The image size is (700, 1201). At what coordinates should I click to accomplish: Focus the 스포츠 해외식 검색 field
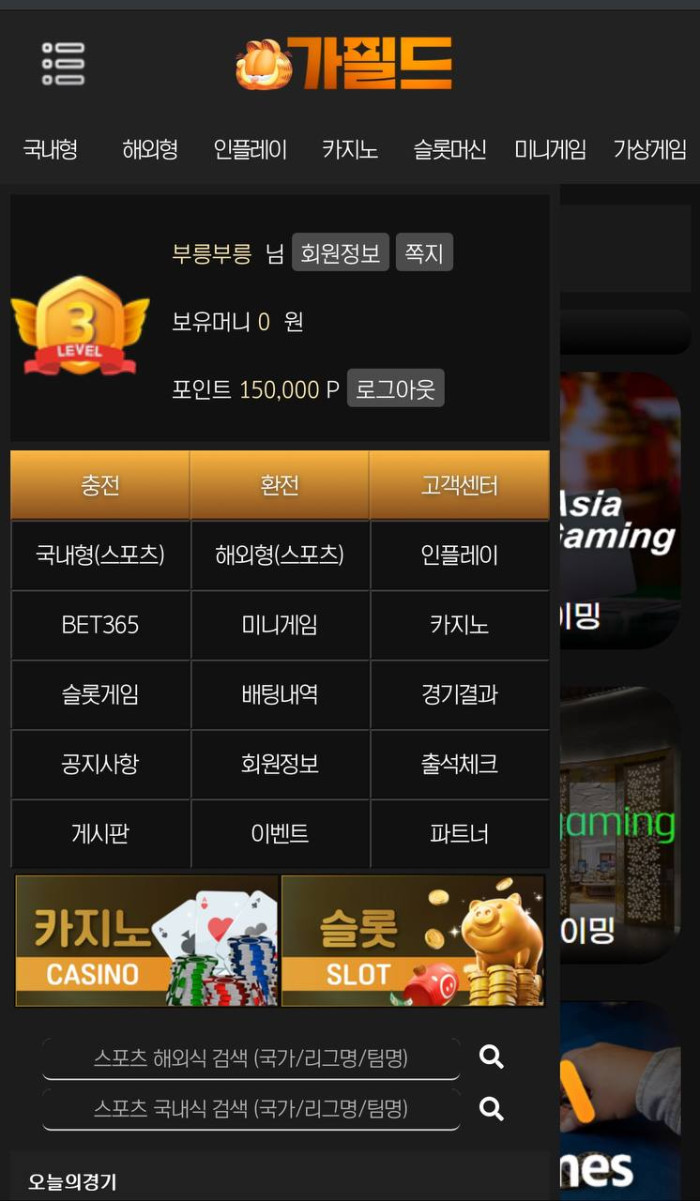[251, 1057]
